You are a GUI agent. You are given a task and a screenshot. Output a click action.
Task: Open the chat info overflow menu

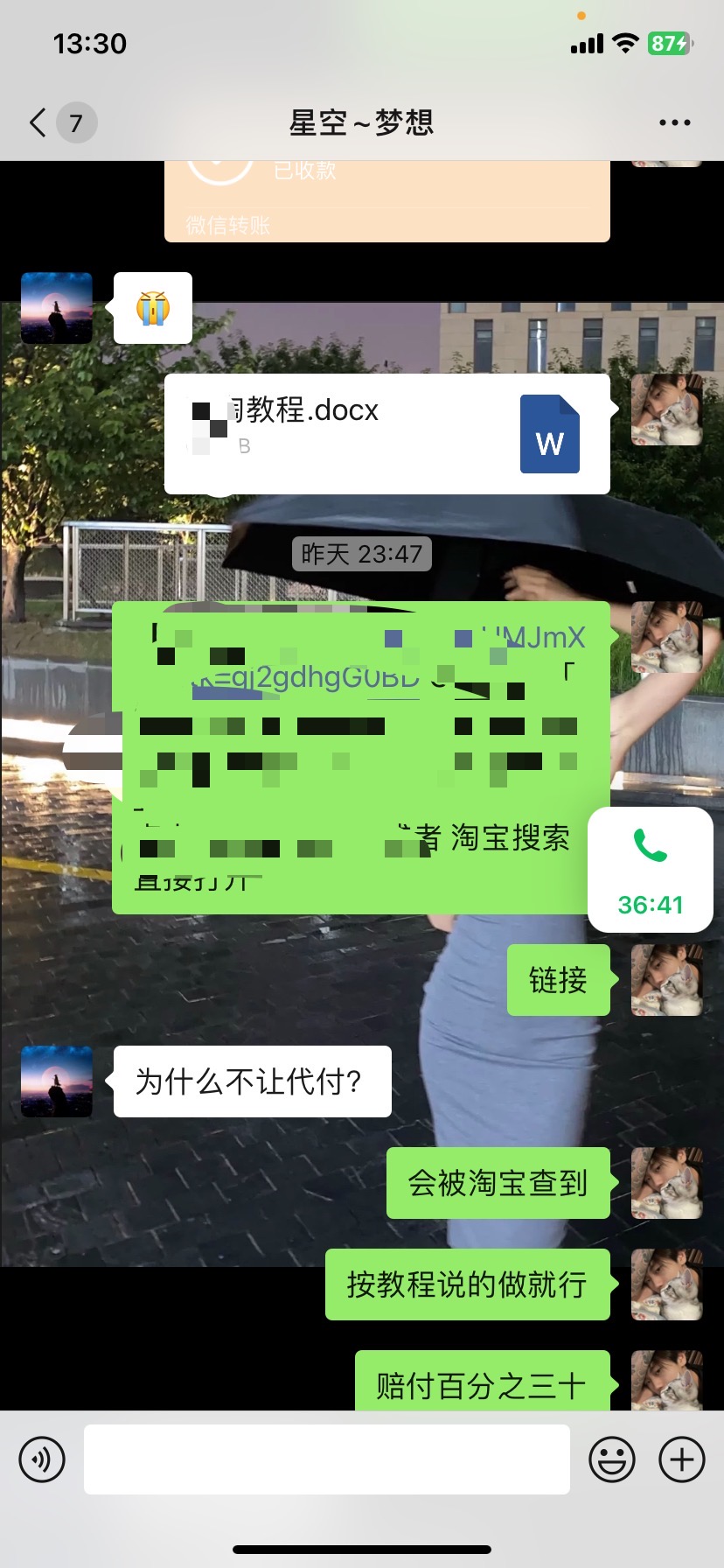674,122
